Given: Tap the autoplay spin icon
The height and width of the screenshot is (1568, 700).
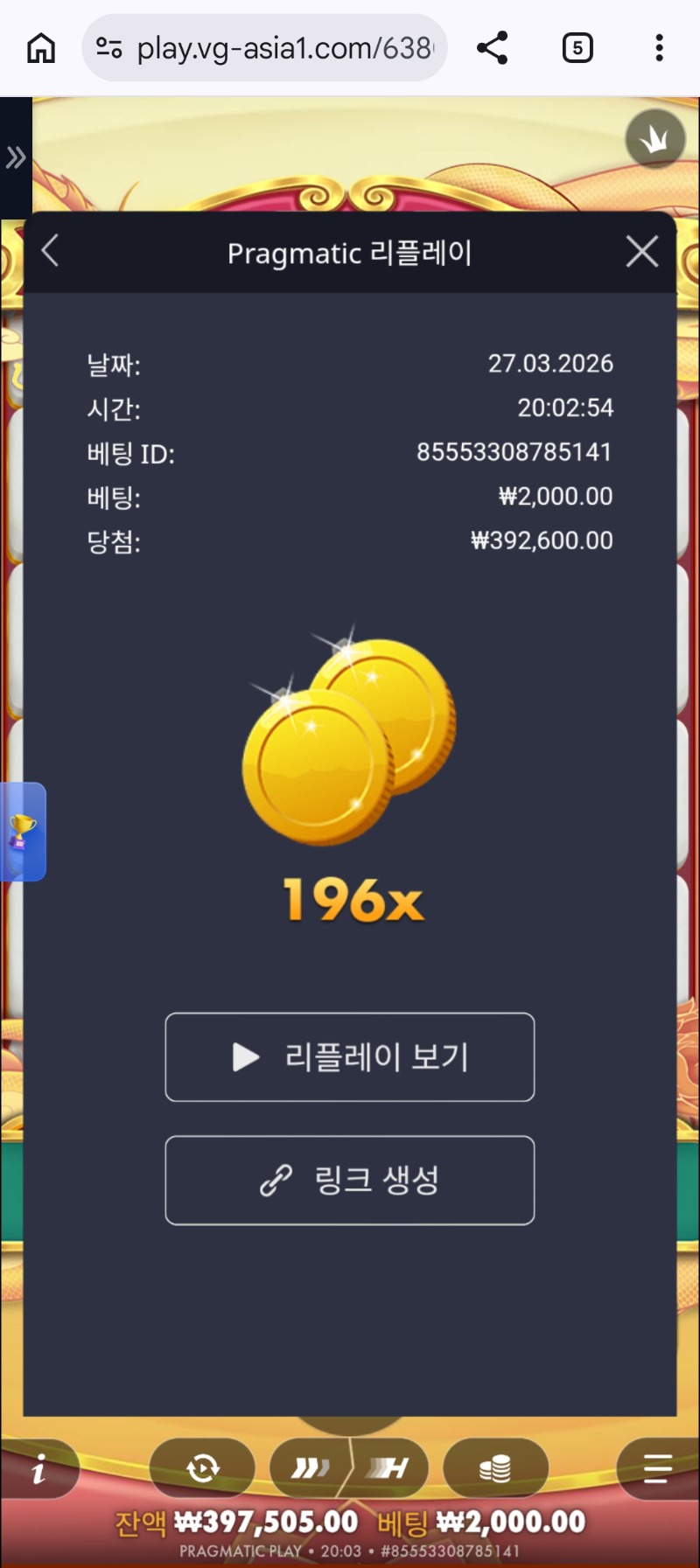Looking at the screenshot, I should click(x=203, y=1468).
